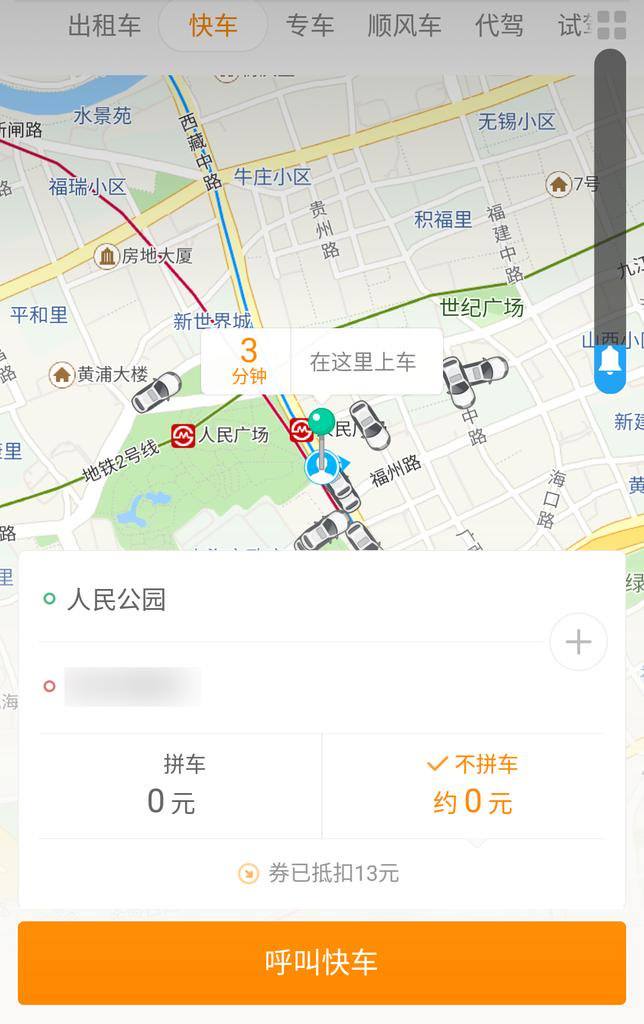Open the grid menu of all services
The height and width of the screenshot is (1024, 644).
611,25
